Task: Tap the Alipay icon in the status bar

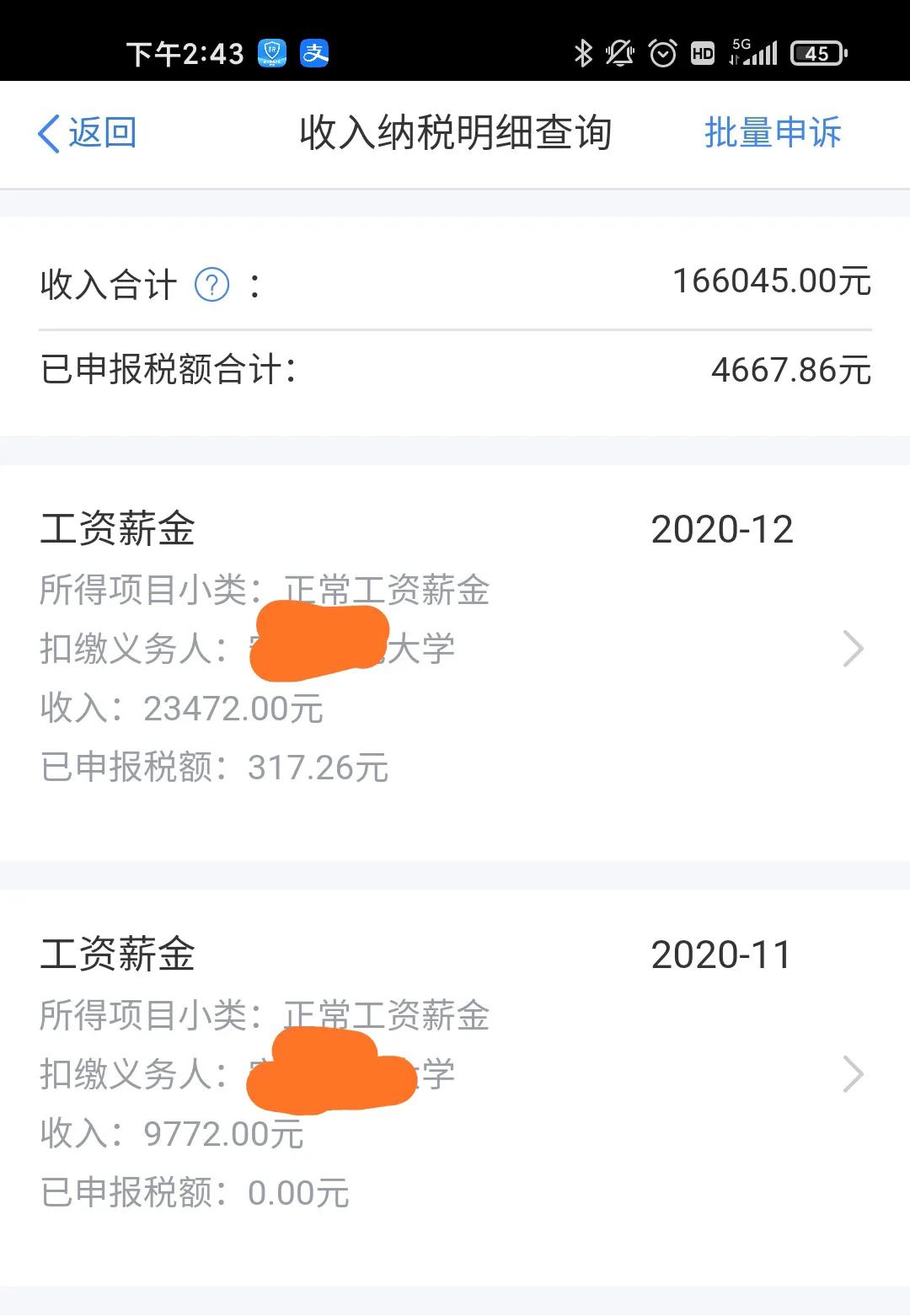Action: point(315,53)
